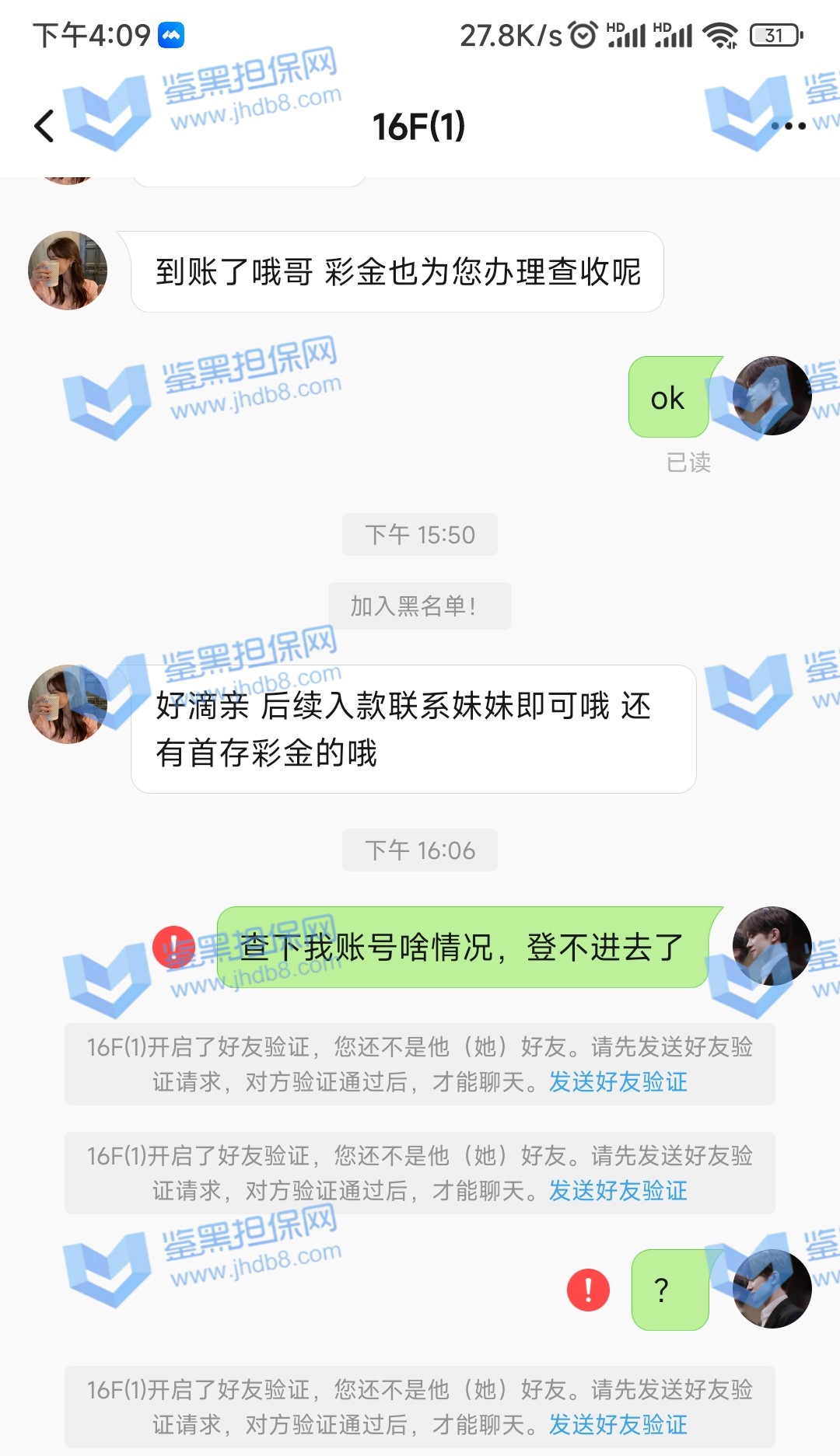Tap the red resend icon beside 查下我账号啥情况
This screenshot has width=840, height=1456.
(173, 947)
